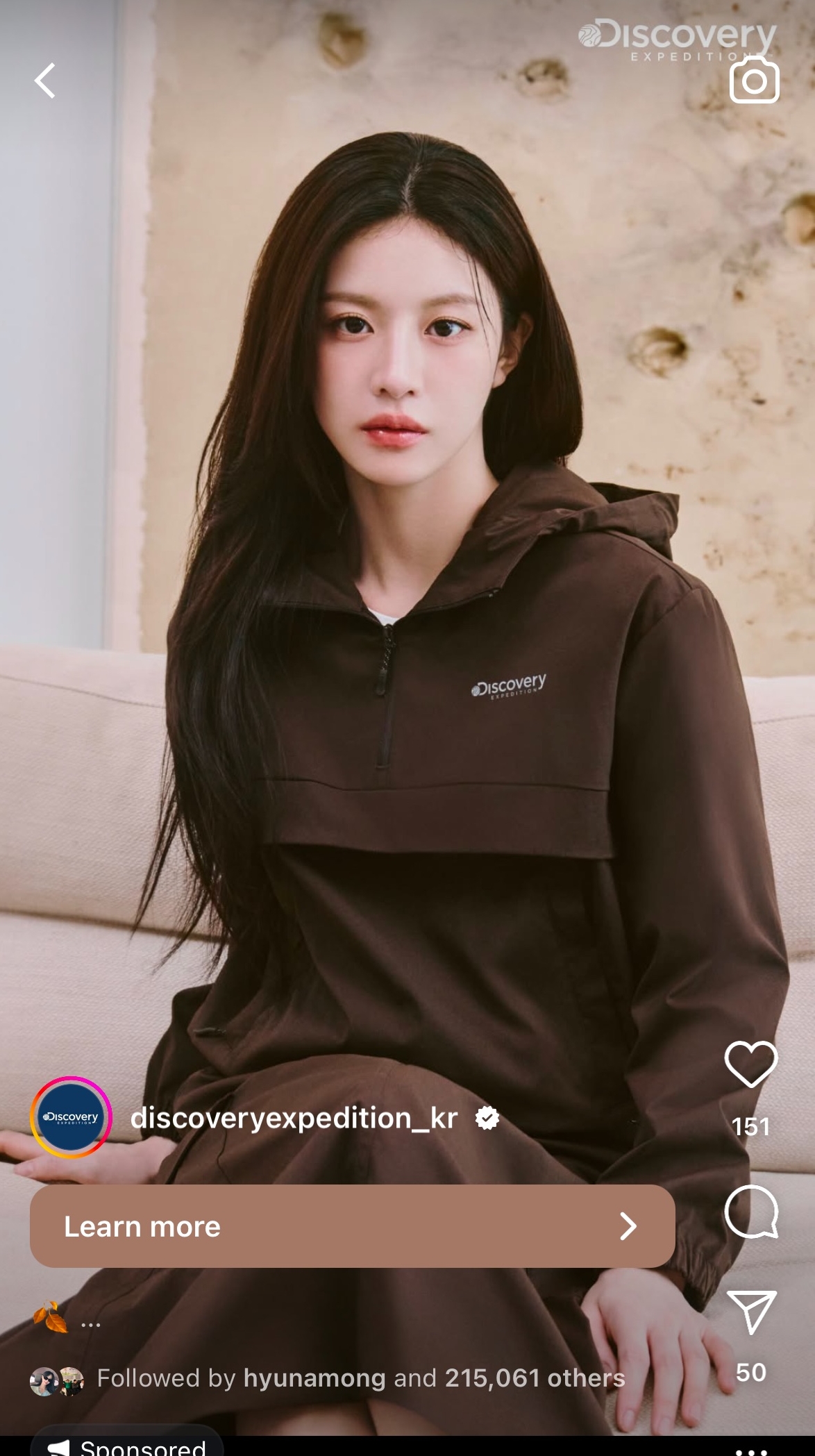Screen dimensions: 815x1456
Task: Share this reel via the paper plane
Action: click(750, 1312)
